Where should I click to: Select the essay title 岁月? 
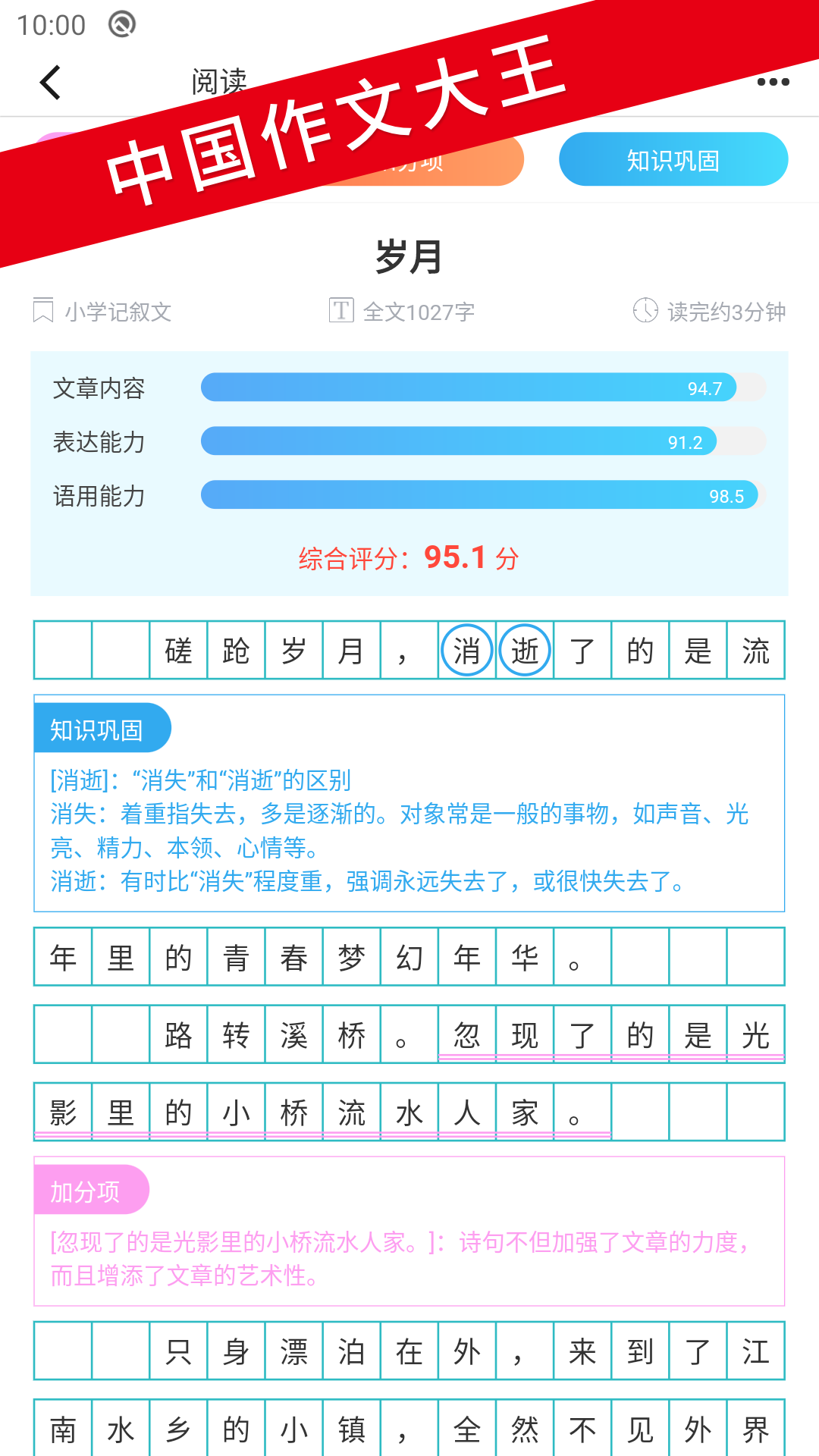[x=409, y=256]
